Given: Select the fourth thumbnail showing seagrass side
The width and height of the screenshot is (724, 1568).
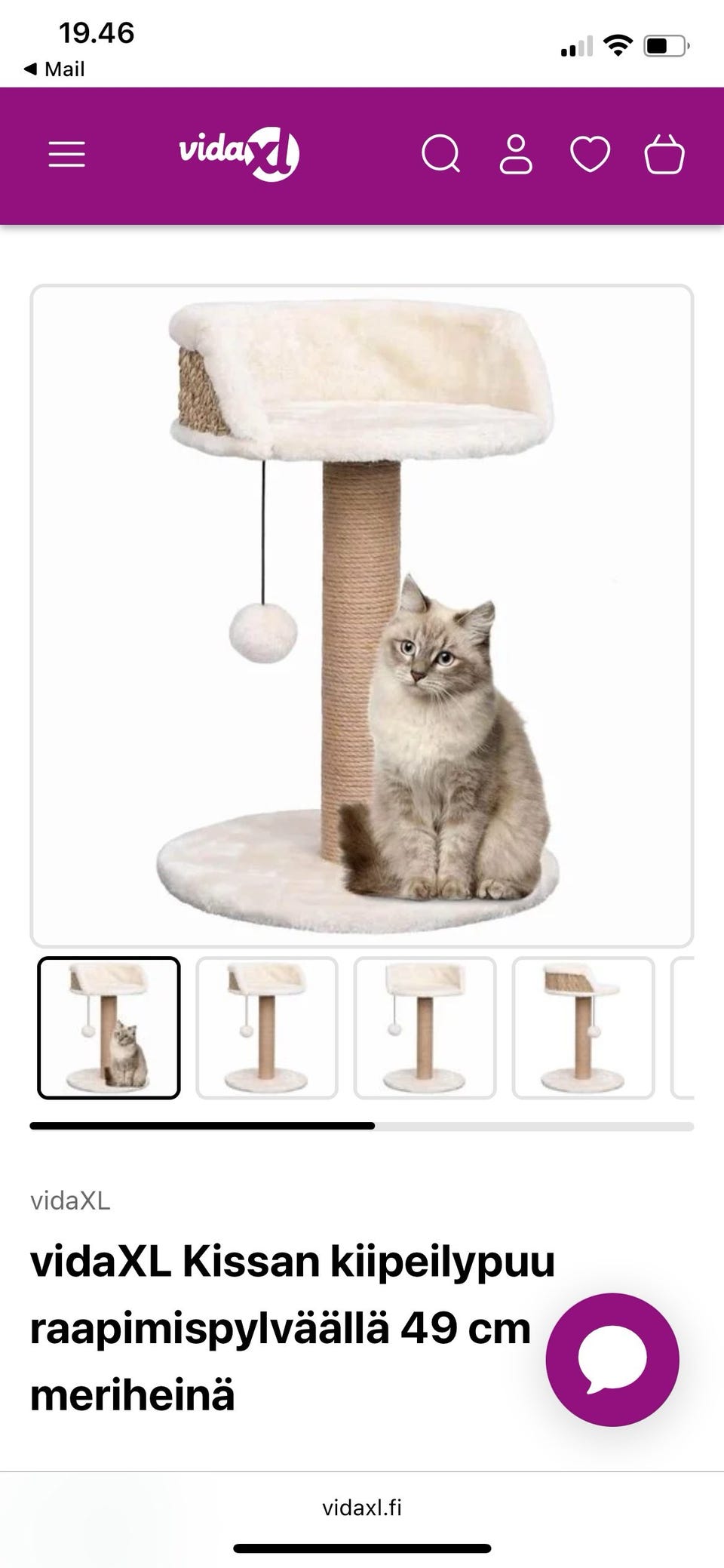Looking at the screenshot, I should (x=583, y=1028).
